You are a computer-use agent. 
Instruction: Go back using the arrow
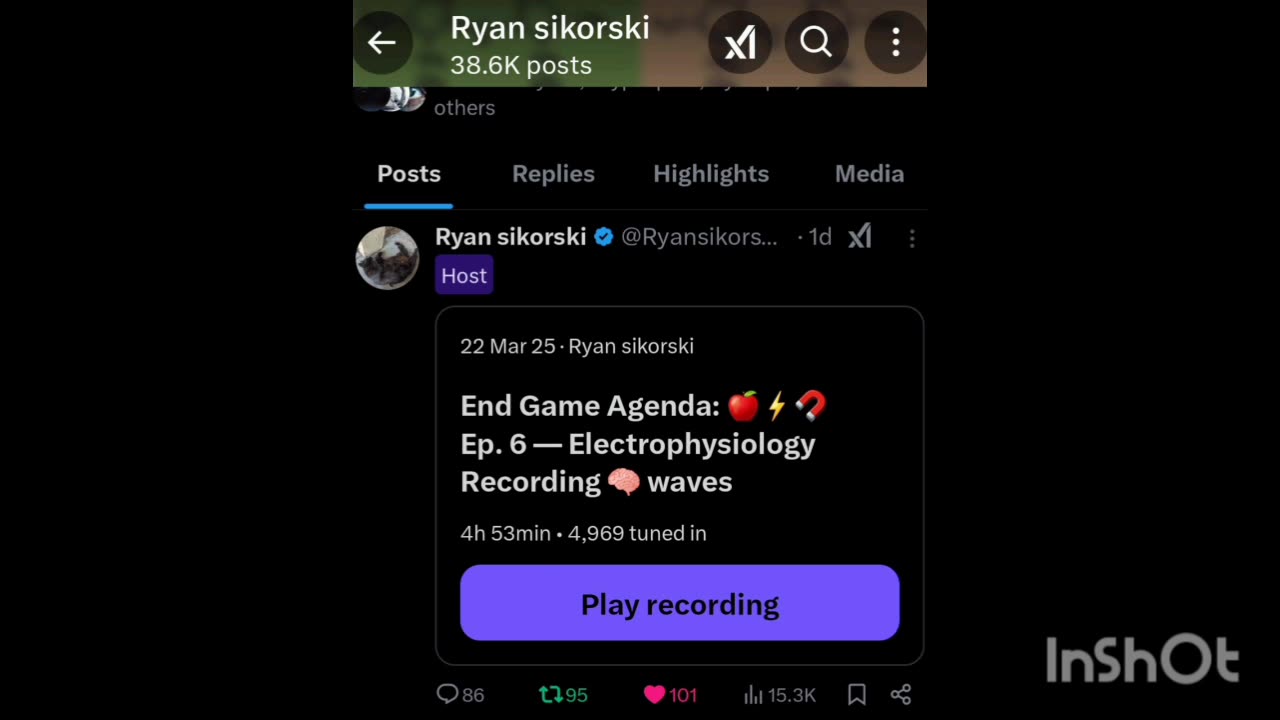(x=382, y=43)
